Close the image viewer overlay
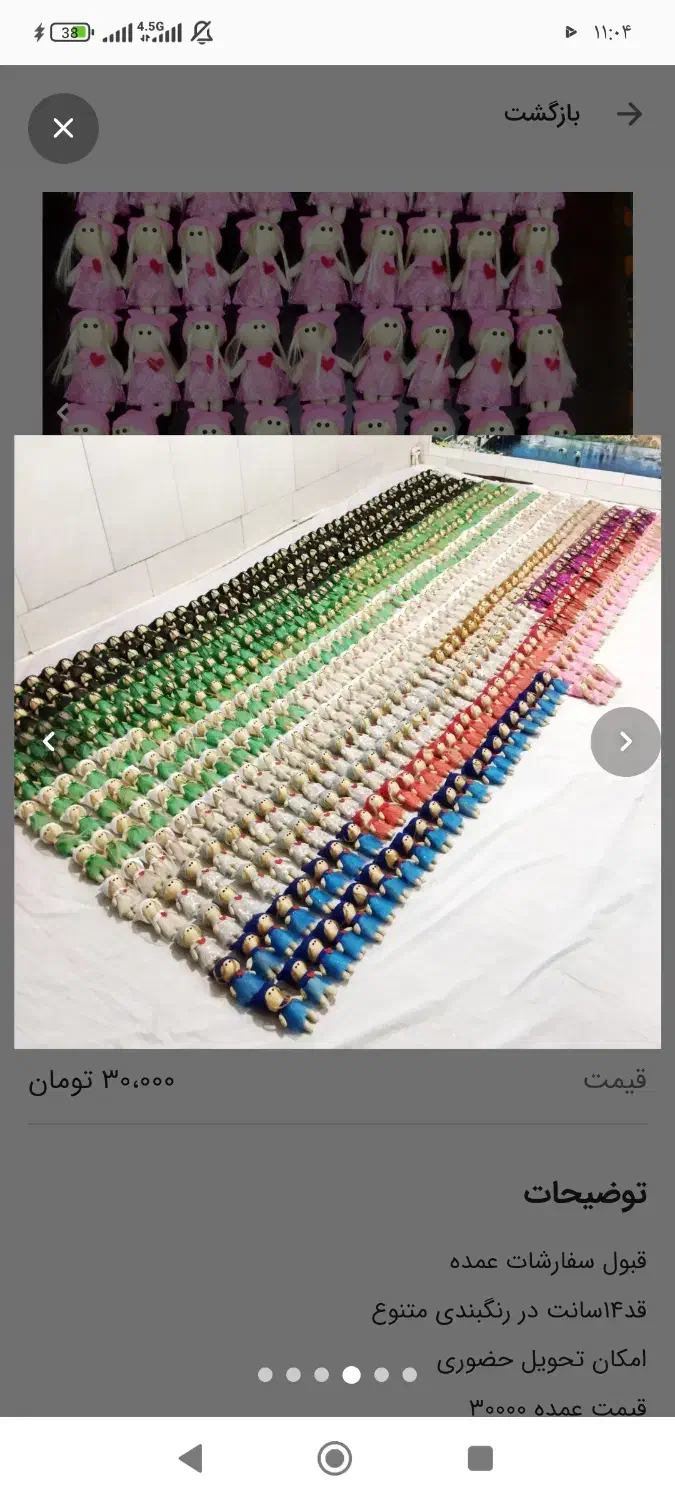675x1500 pixels. pyautogui.click(x=63, y=128)
